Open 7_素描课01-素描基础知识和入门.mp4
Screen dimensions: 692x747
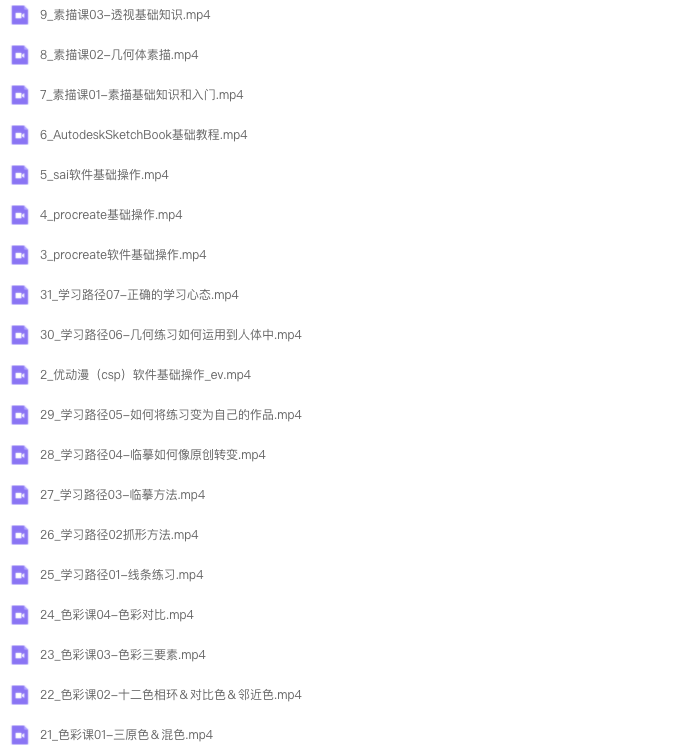tap(141, 95)
